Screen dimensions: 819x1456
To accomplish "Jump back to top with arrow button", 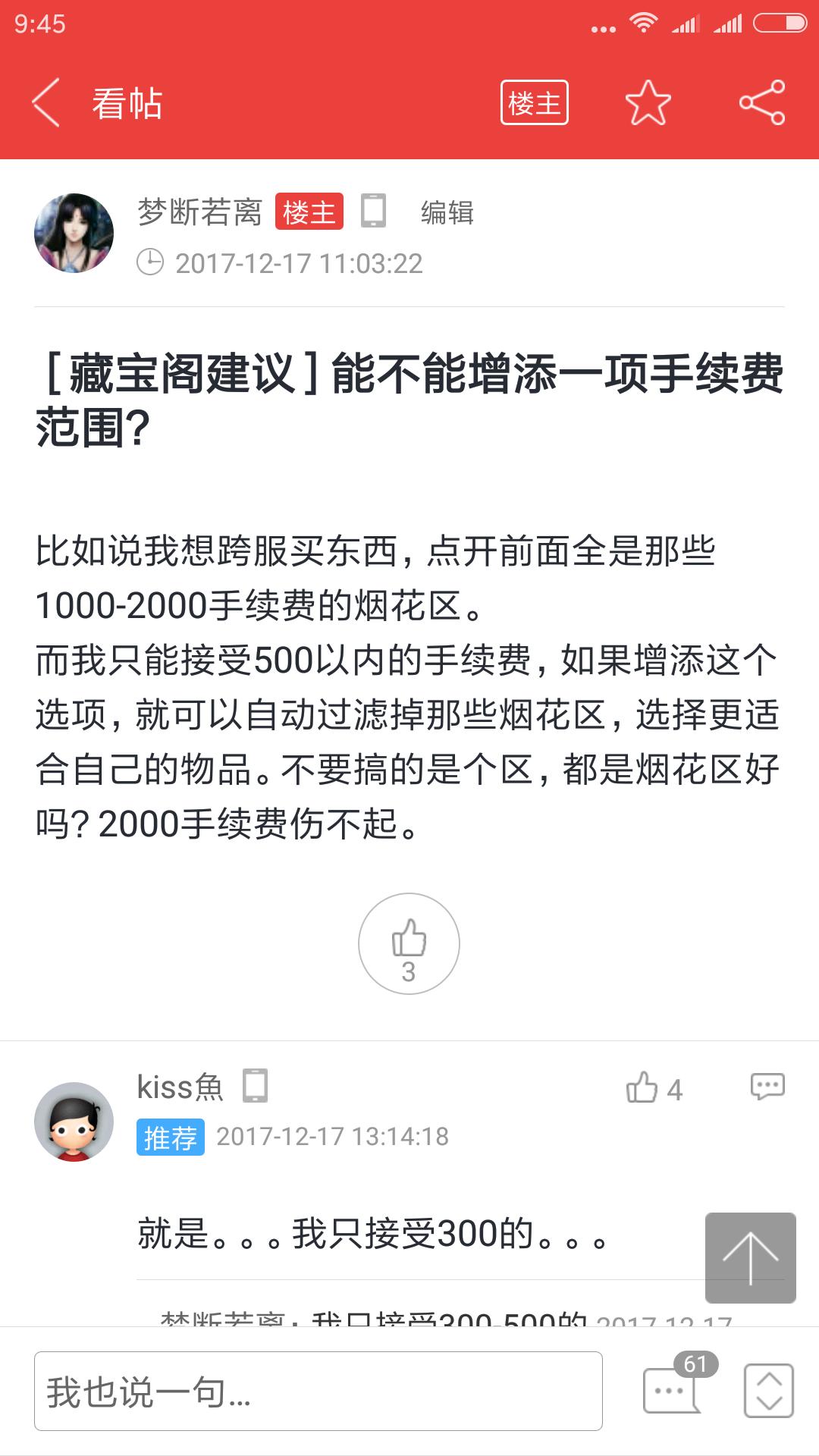I will (x=750, y=1258).
